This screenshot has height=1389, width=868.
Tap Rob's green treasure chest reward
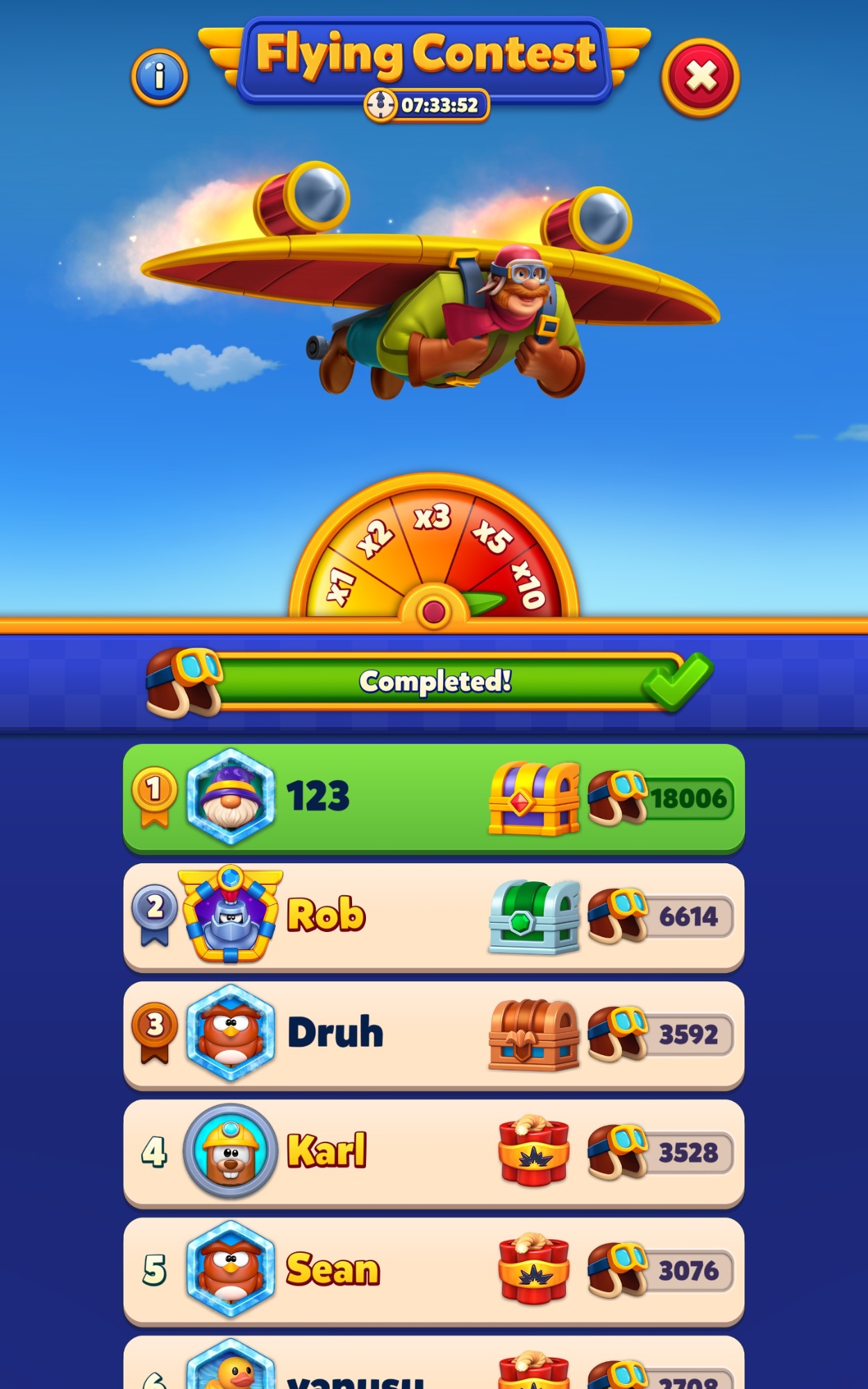534,916
